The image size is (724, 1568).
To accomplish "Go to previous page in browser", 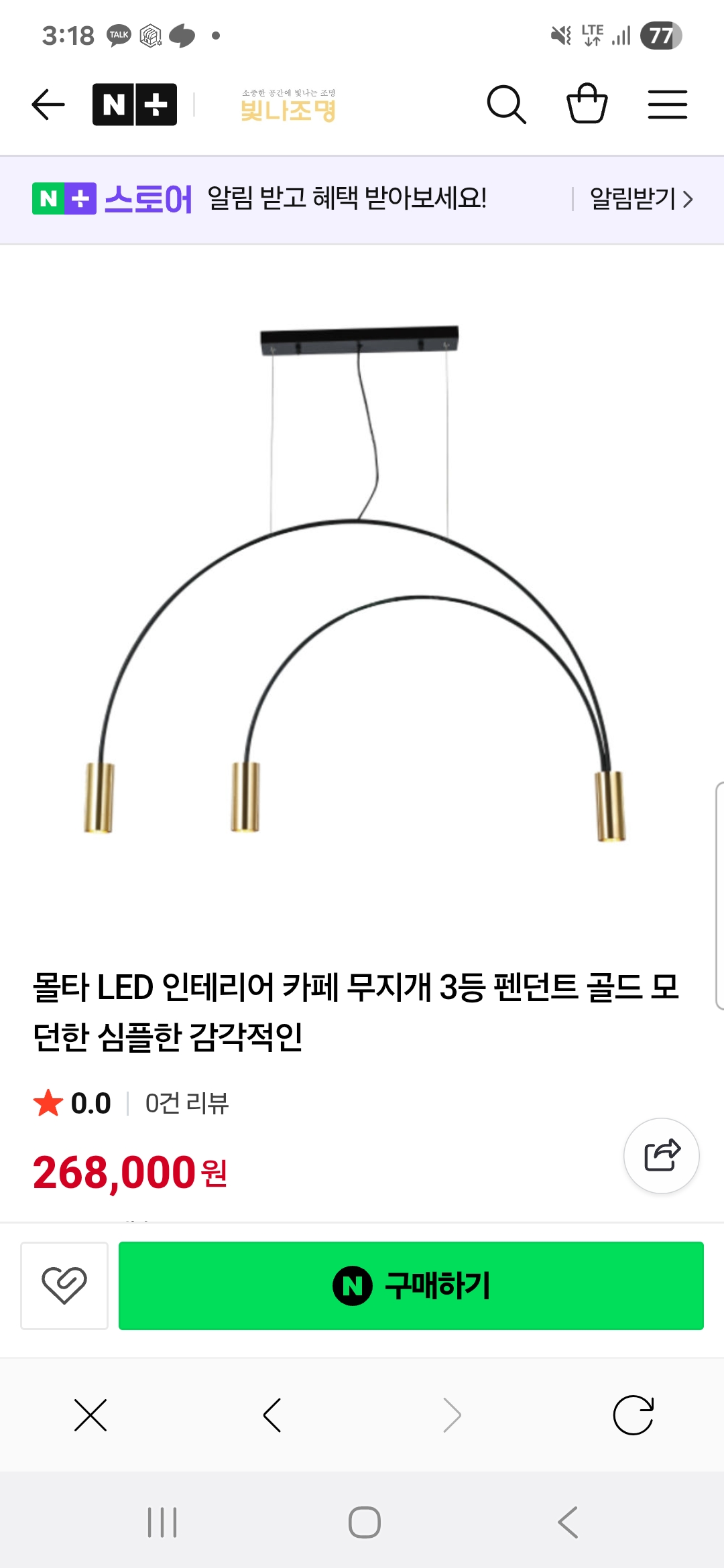I will point(271,1415).
